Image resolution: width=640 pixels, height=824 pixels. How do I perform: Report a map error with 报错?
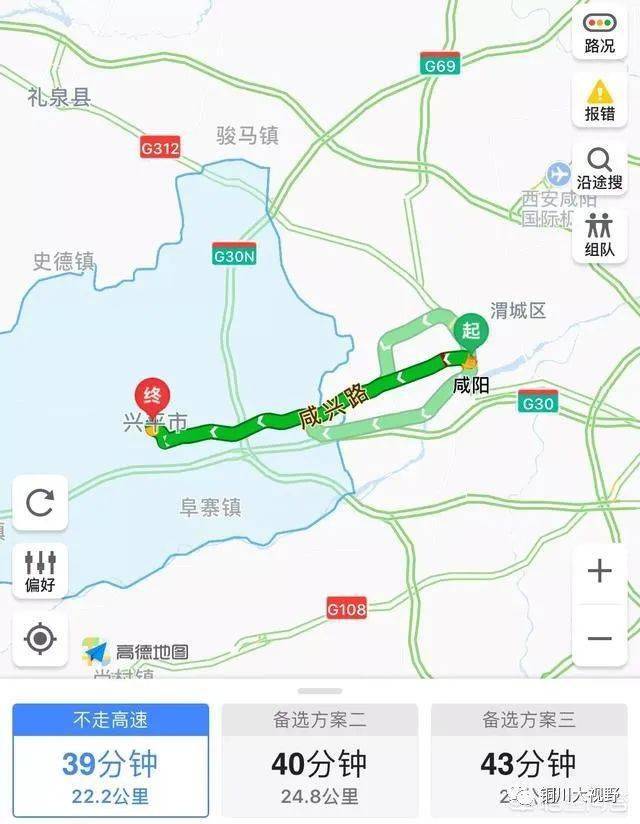(x=600, y=101)
